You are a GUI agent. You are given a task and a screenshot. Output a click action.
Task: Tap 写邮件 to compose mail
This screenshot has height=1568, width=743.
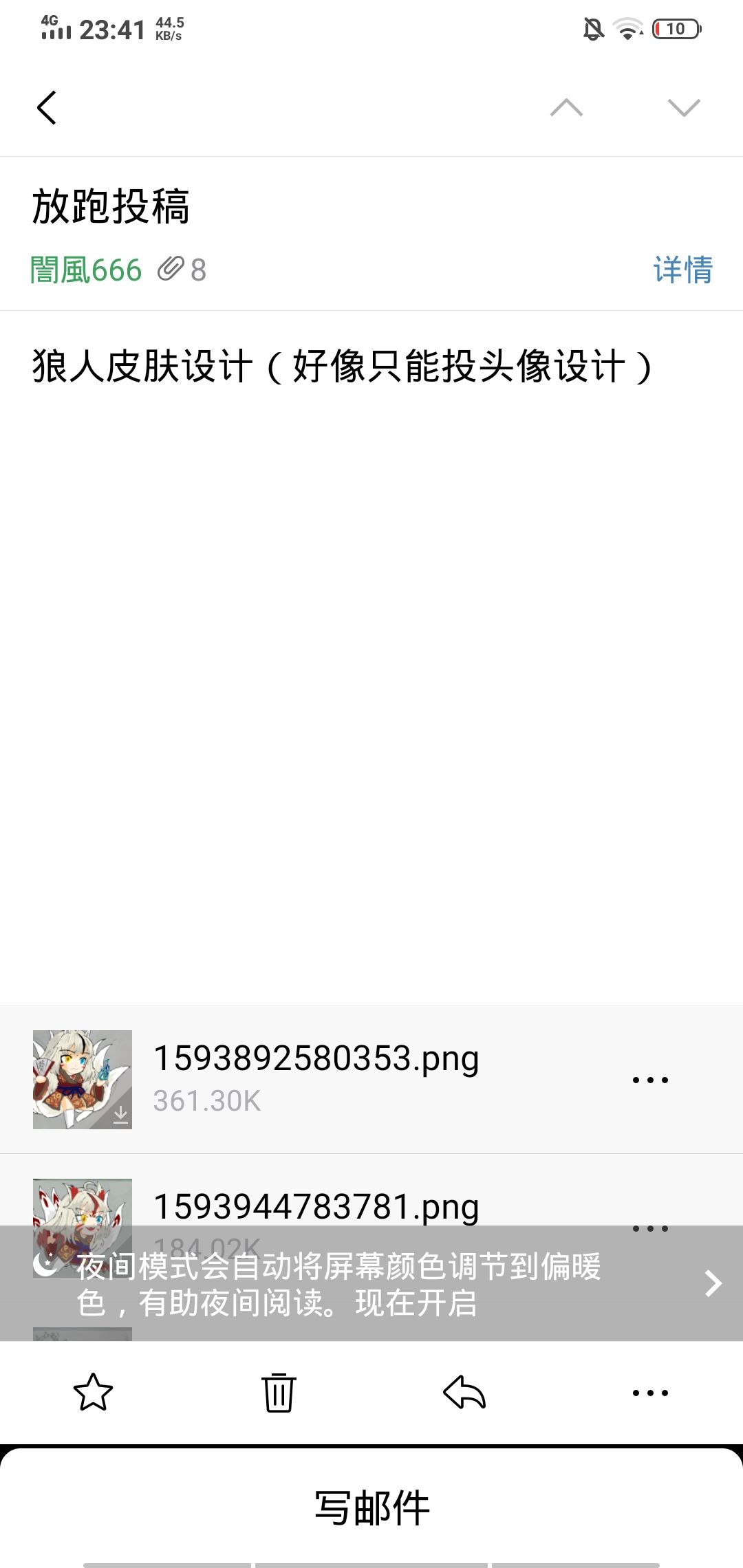(371, 1507)
